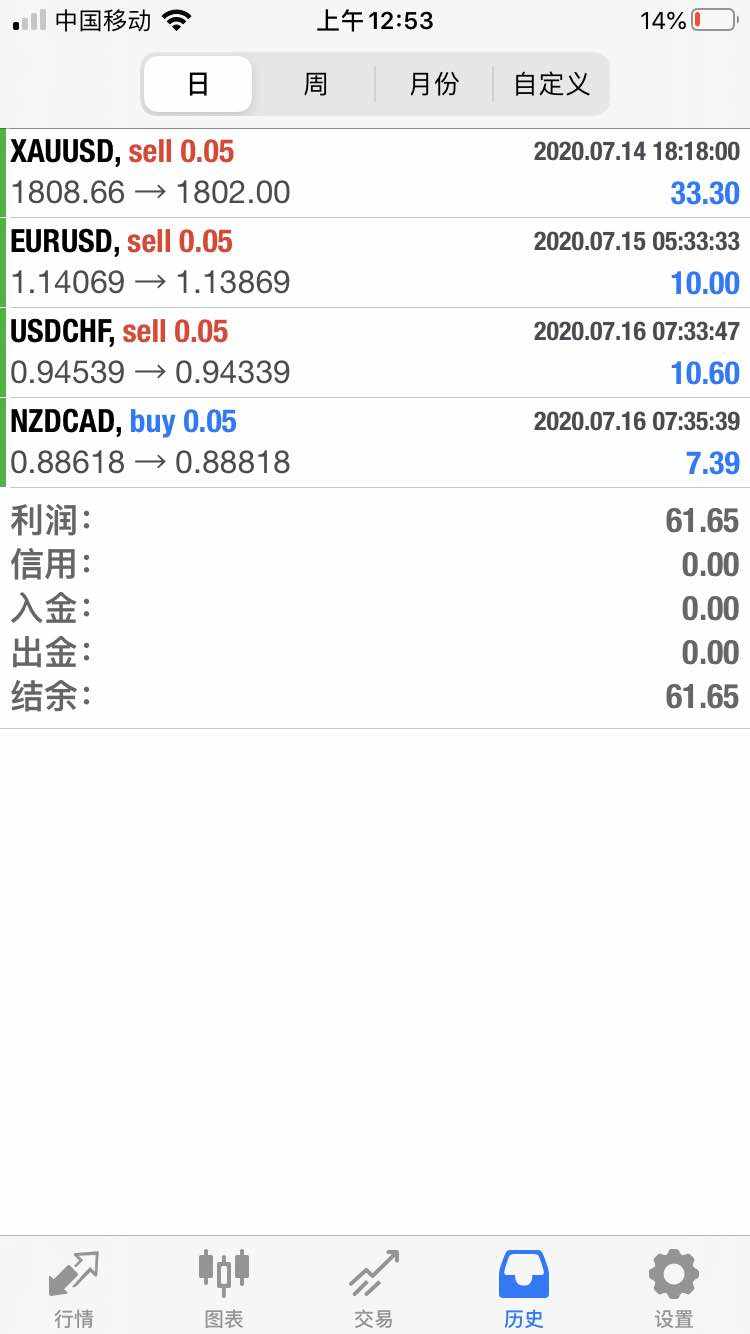The width and height of the screenshot is (750, 1334).
Task: Select the 日 (day) period segment
Action: pos(198,84)
